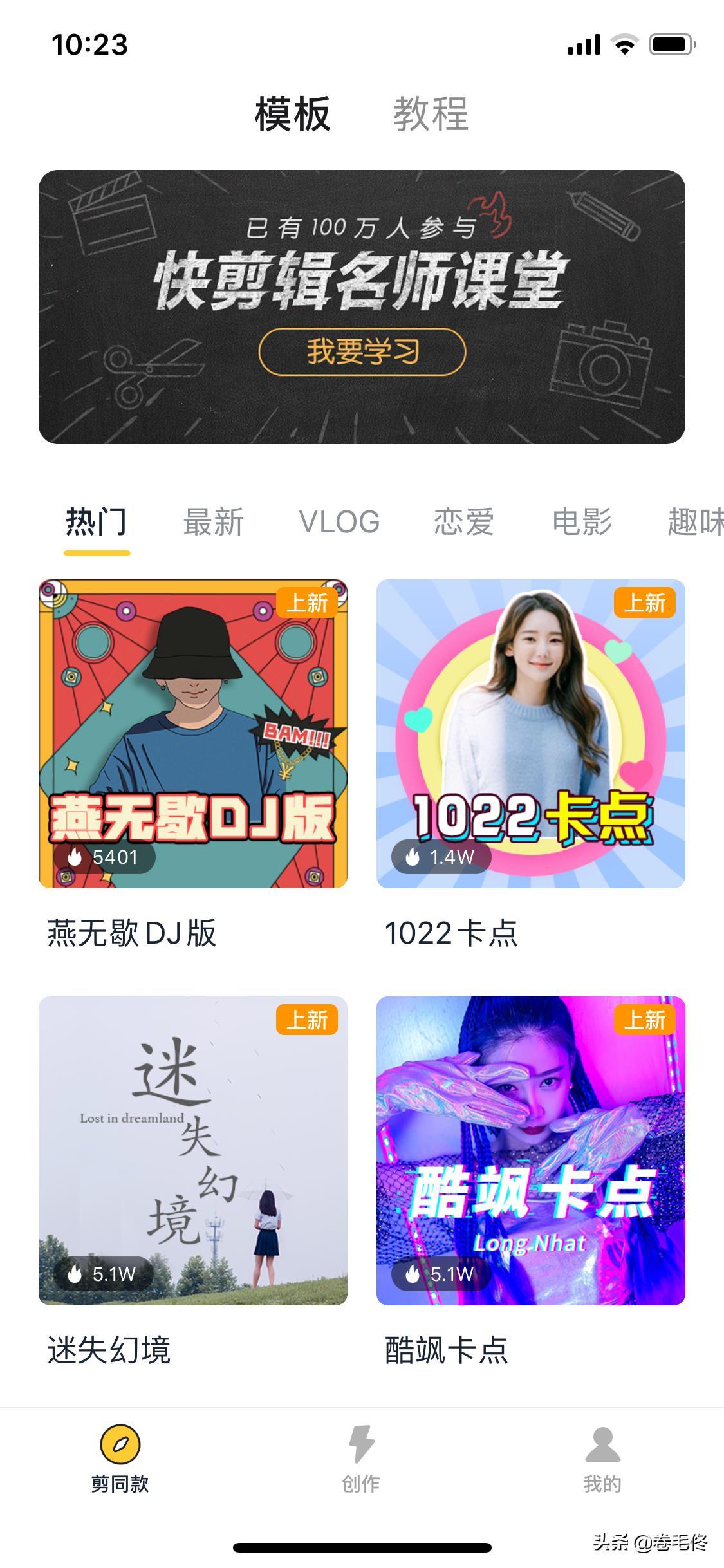The width and height of the screenshot is (724, 1568).
Task: Select the 模板 tab
Action: pyautogui.click(x=293, y=115)
